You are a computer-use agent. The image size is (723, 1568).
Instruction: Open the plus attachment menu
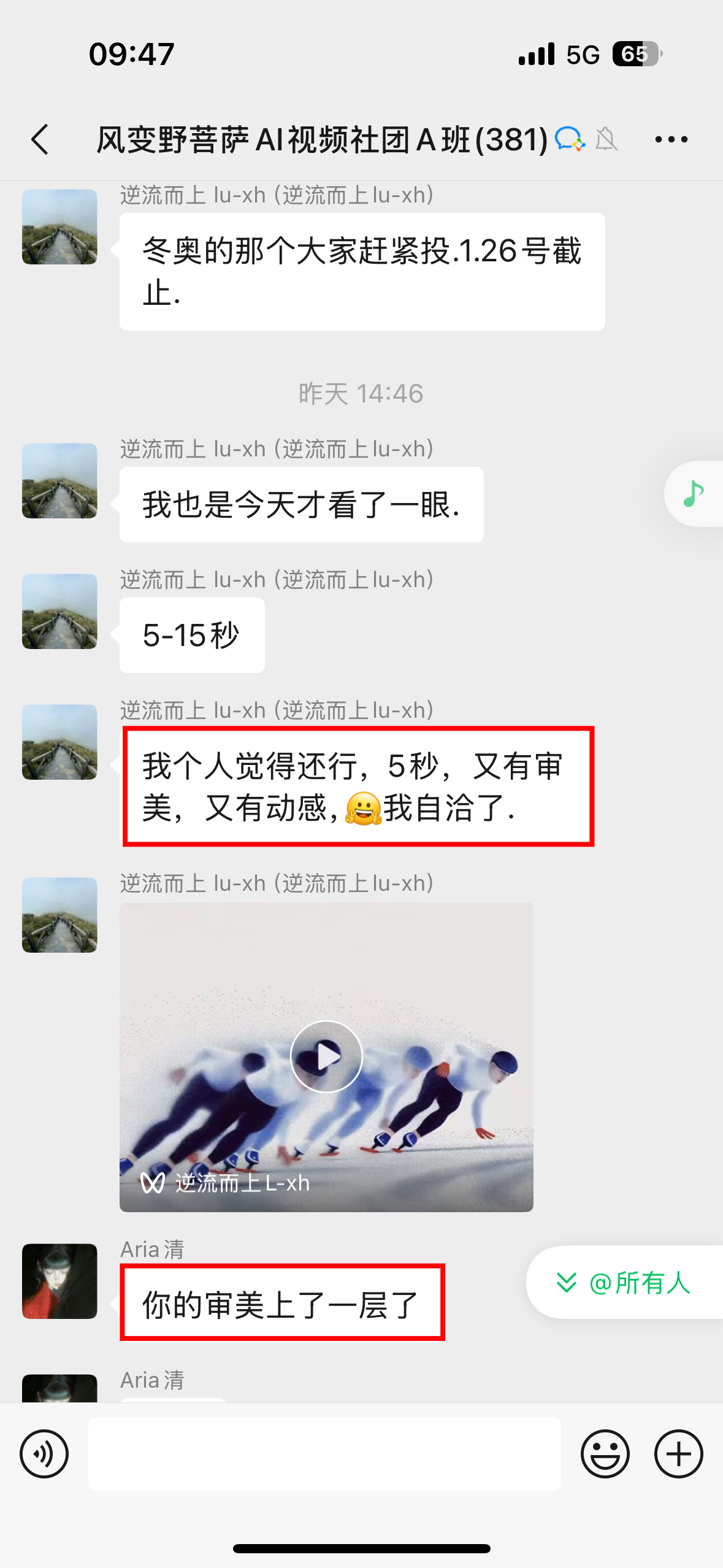point(677,1453)
